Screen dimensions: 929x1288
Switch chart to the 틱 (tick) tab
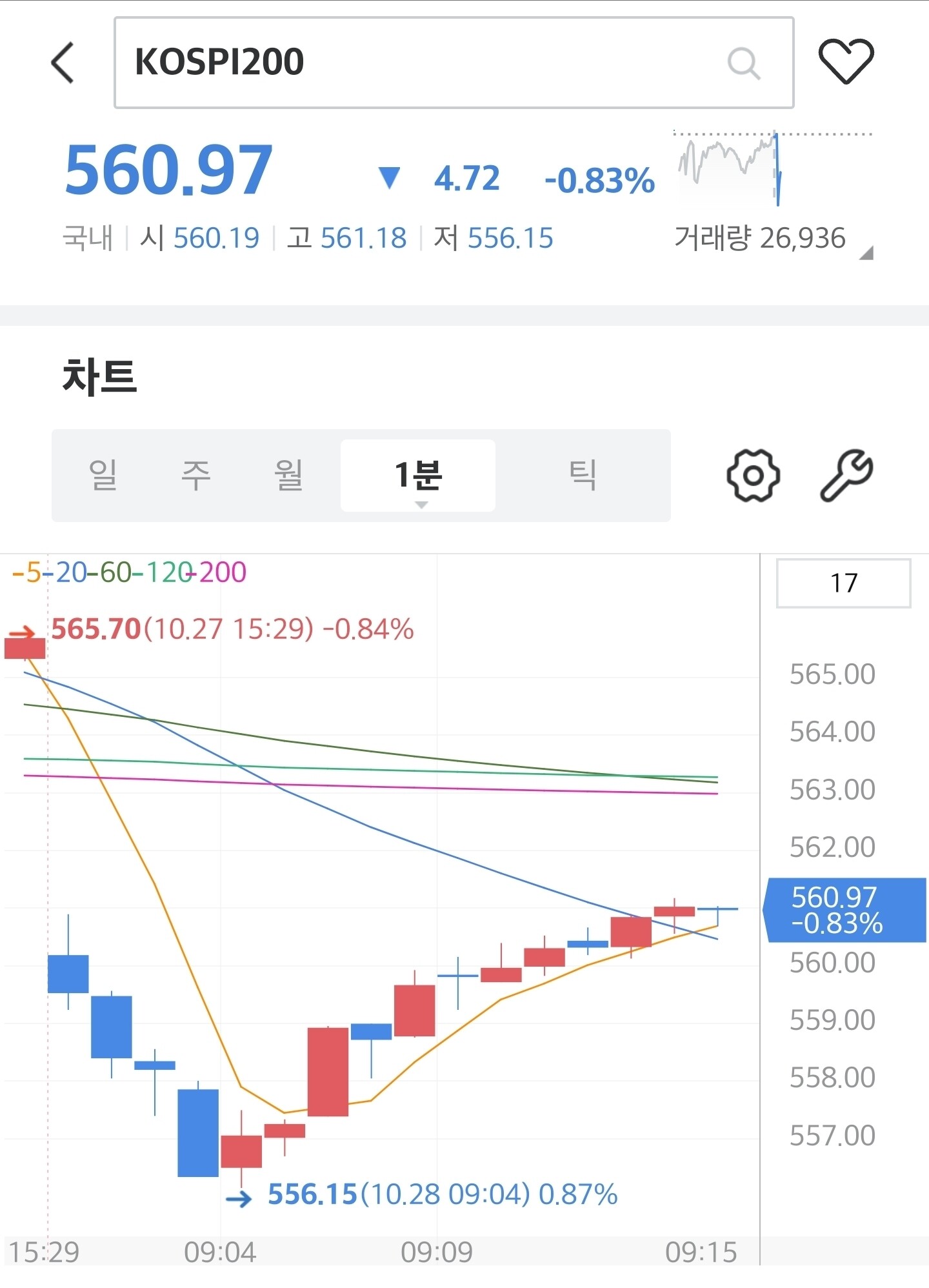[x=583, y=476]
